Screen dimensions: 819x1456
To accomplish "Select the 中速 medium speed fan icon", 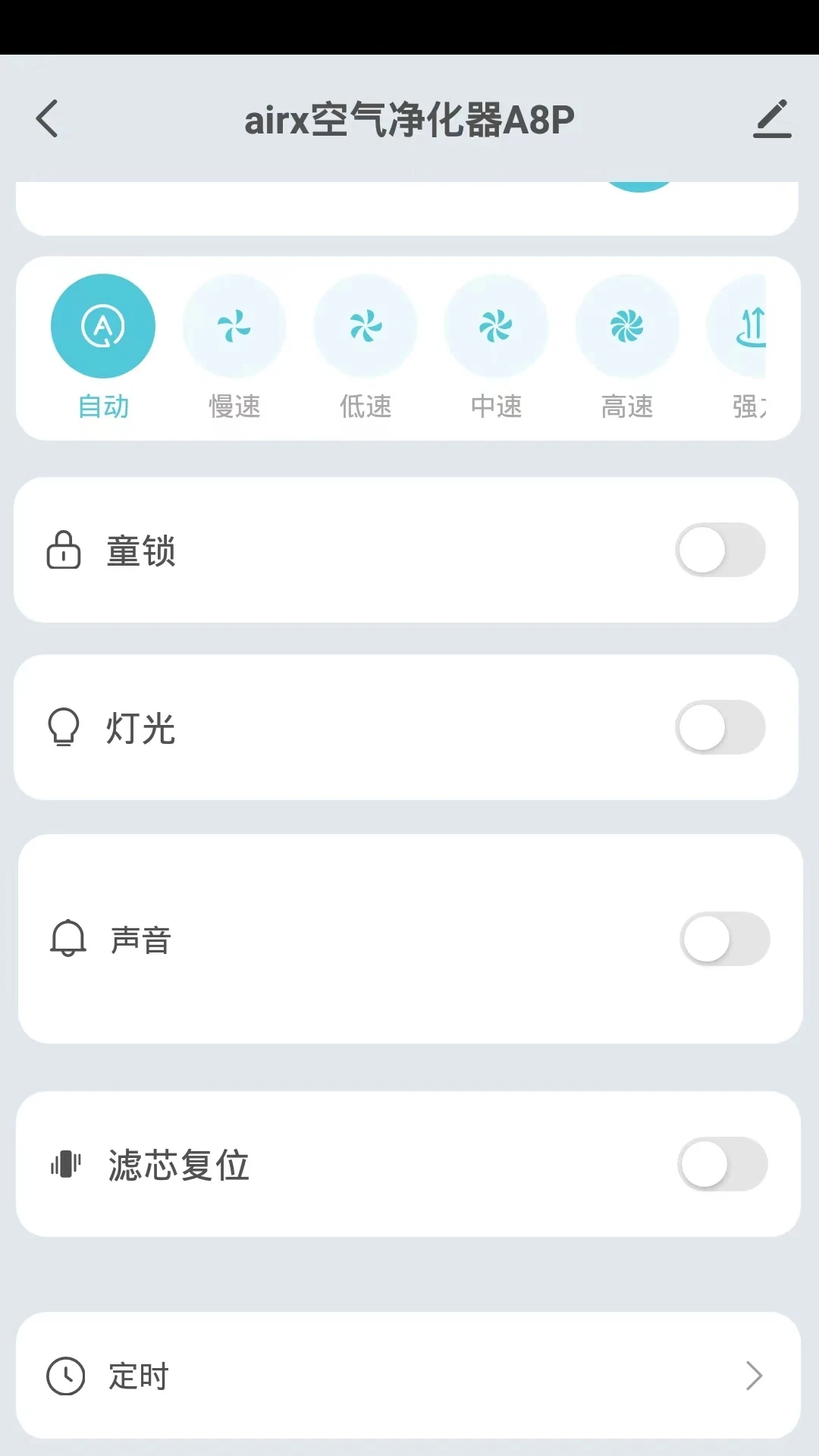I will (x=497, y=325).
